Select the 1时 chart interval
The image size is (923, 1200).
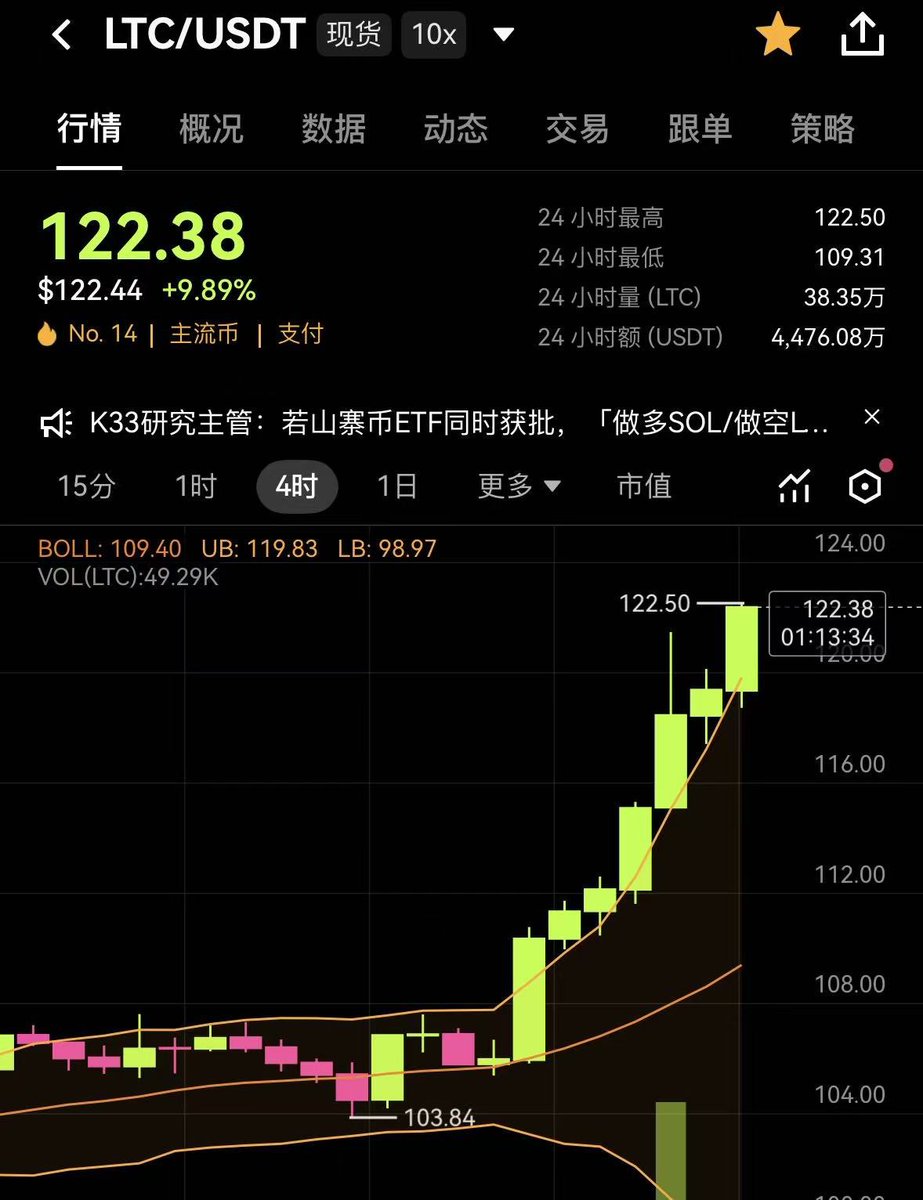point(196,487)
